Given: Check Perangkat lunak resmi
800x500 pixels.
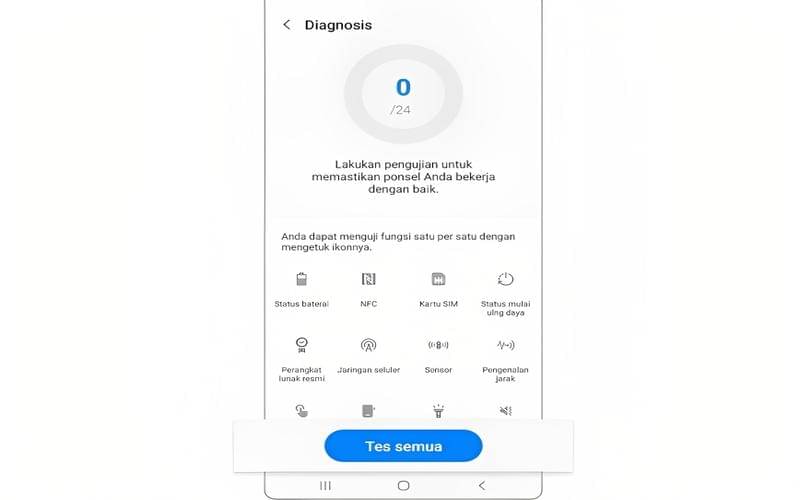Looking at the screenshot, I should coord(301,346).
